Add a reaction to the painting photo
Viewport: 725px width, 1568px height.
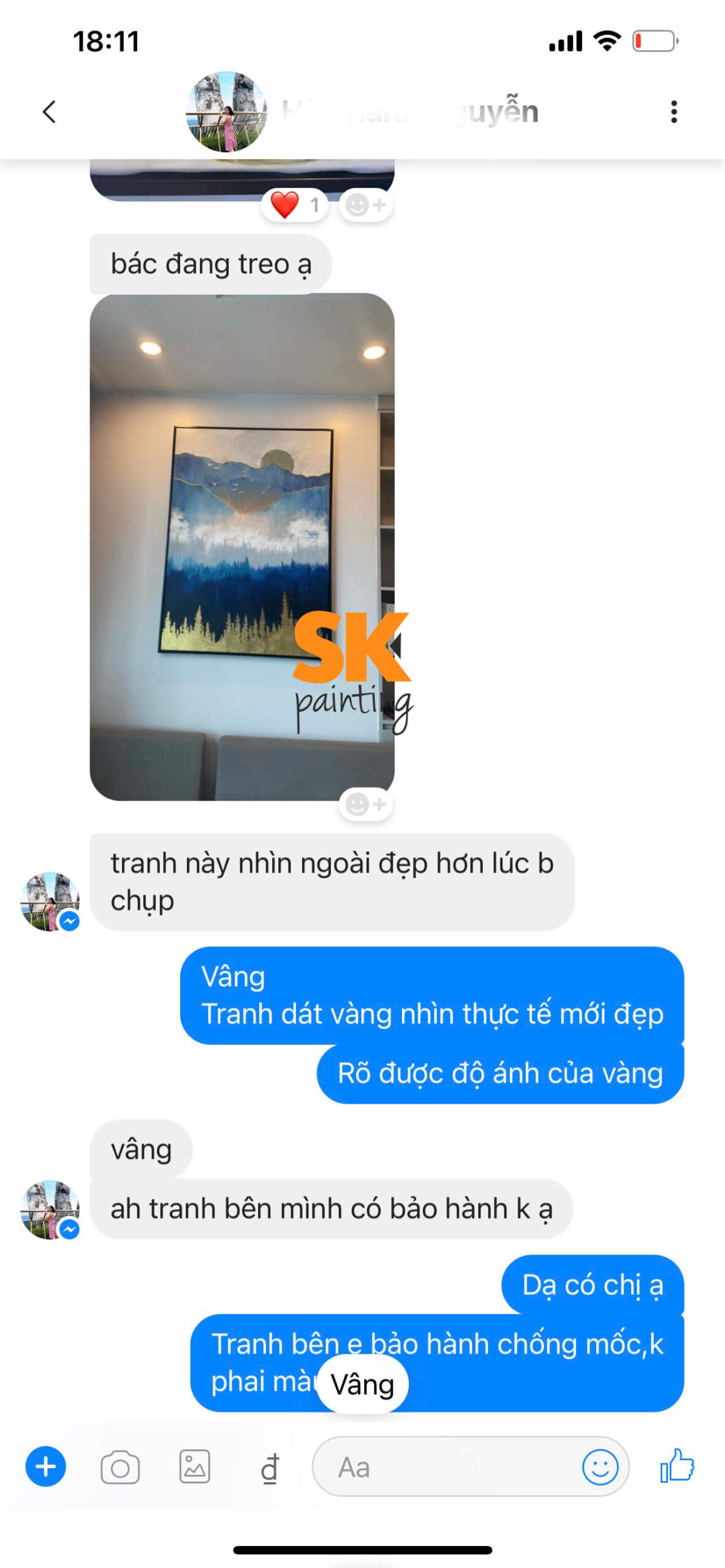365,804
